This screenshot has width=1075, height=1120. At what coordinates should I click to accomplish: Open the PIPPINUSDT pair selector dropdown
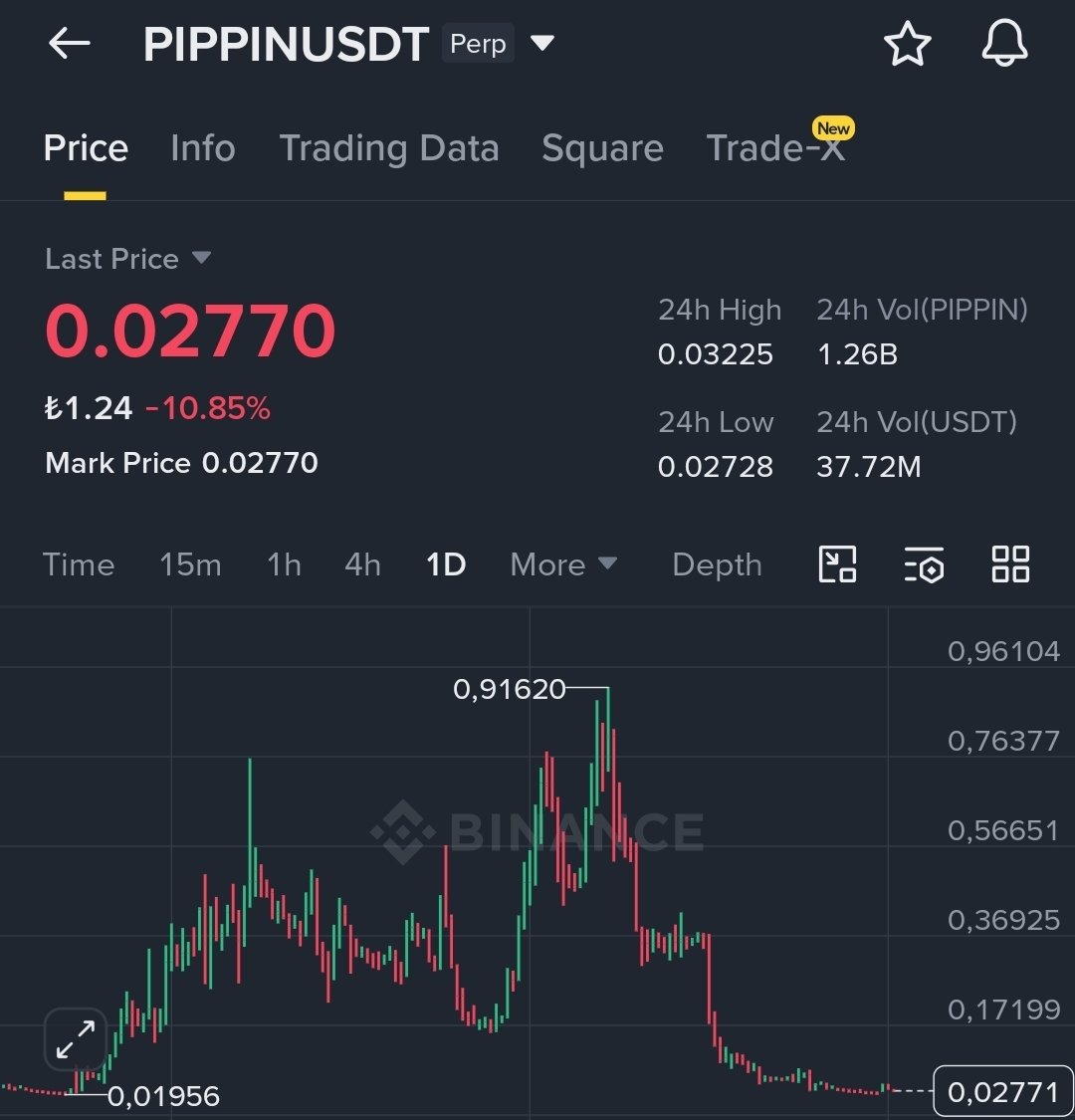(542, 44)
